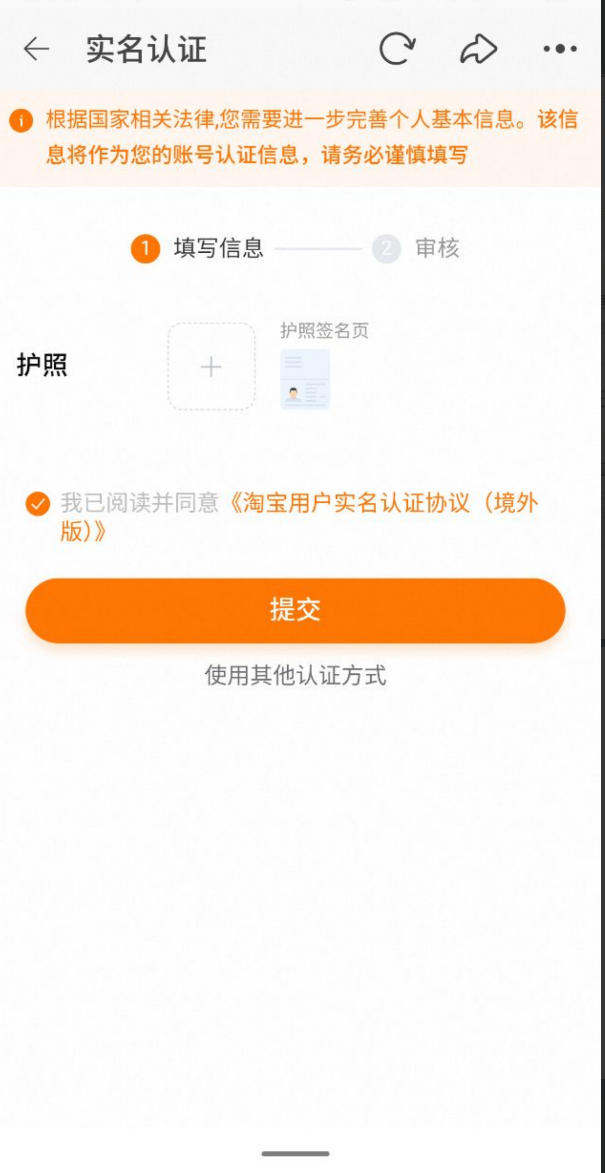The image size is (605, 1173).
Task: Add a passport photo with the plus box
Action: pyautogui.click(x=211, y=367)
